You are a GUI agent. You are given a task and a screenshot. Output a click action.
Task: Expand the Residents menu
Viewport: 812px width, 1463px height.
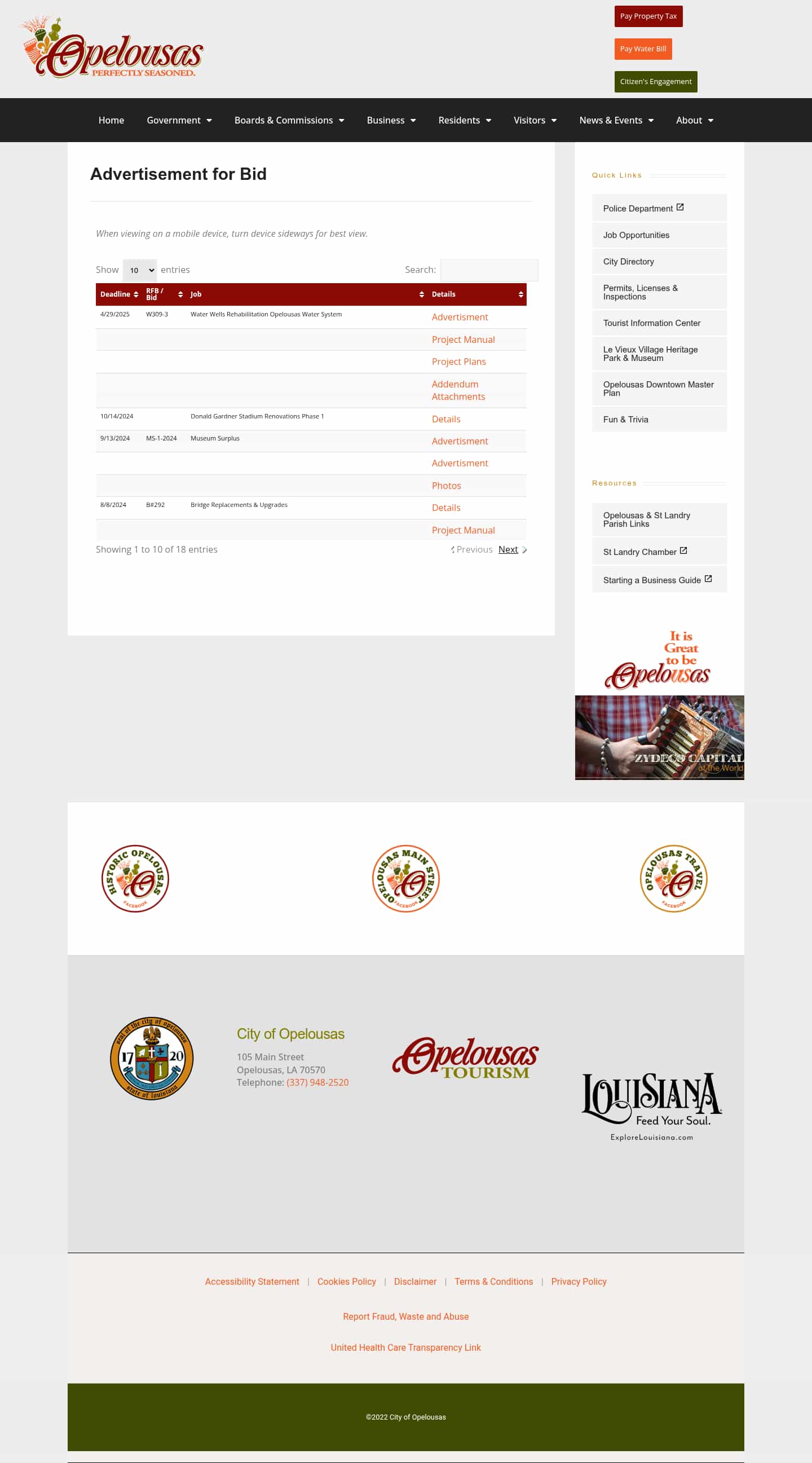pos(464,120)
